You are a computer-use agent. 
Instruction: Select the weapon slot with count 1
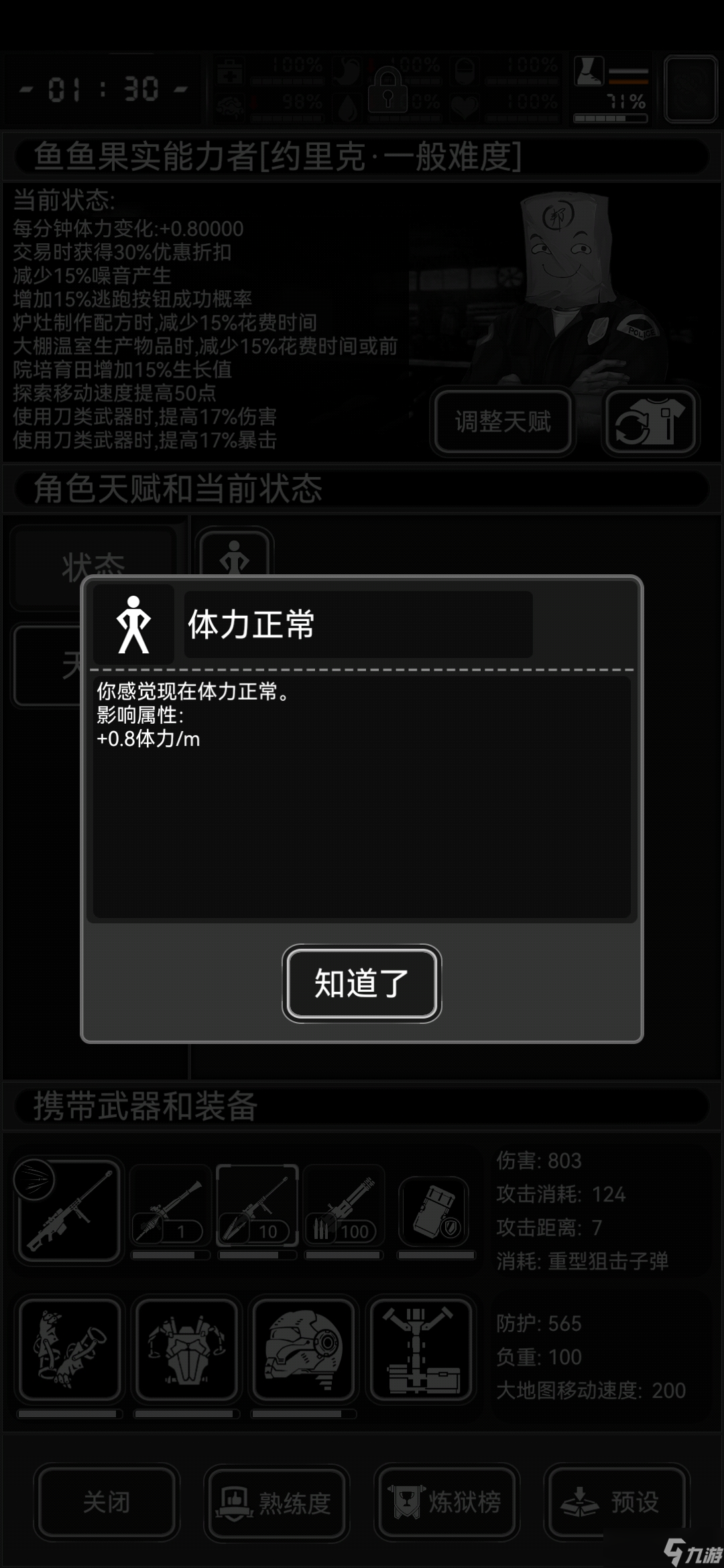pyautogui.click(x=171, y=1206)
